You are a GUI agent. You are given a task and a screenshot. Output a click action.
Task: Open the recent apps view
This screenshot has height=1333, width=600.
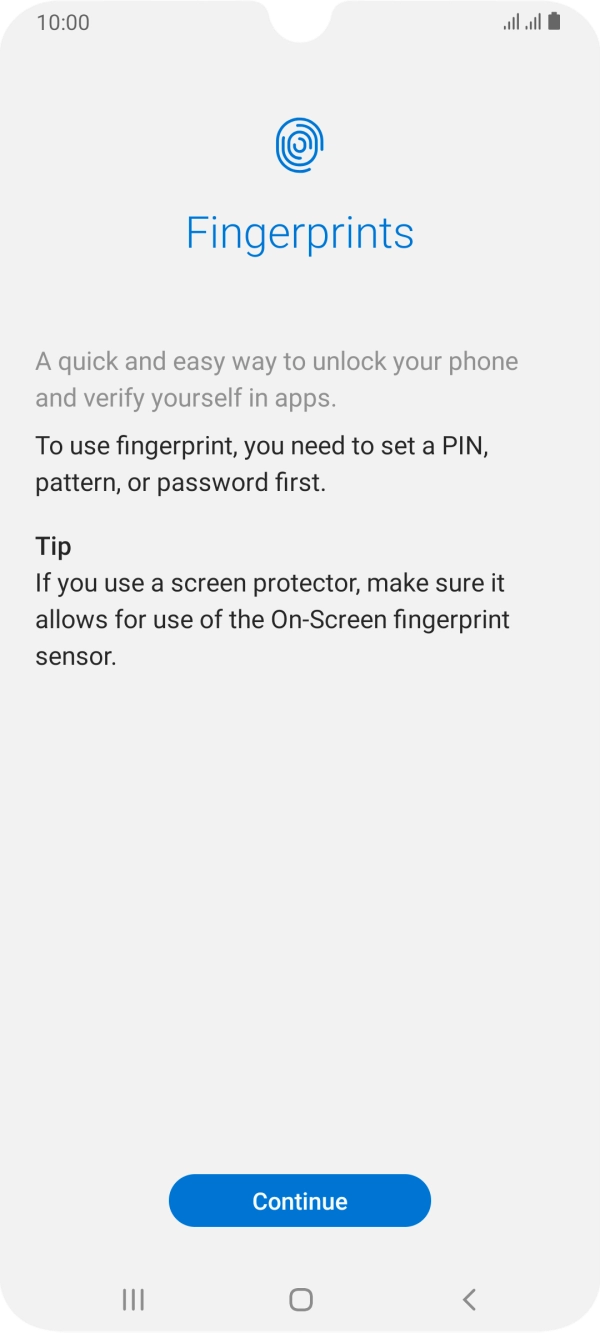pos(133,1299)
